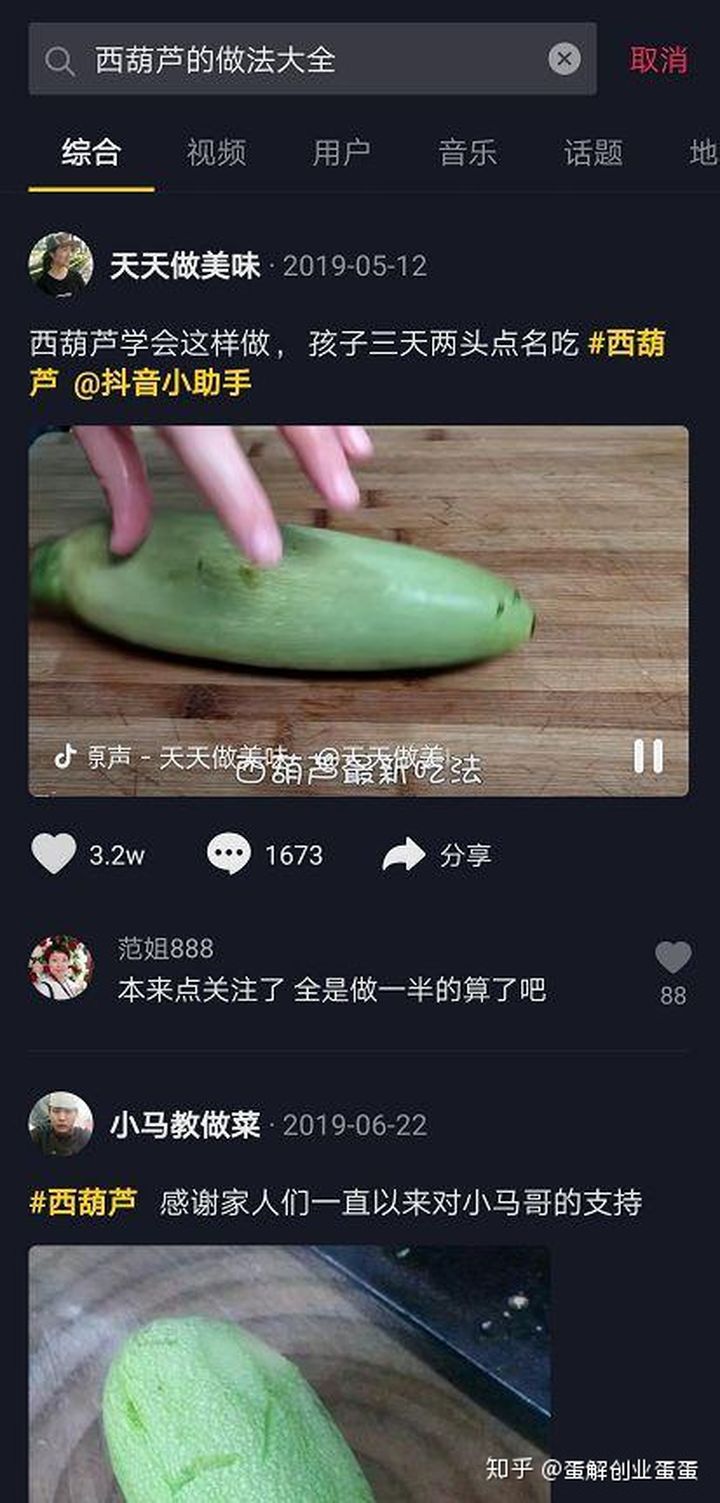This screenshot has height=1503, width=720.
Task: Open the @抖音小助手 mention link
Action: tap(162, 384)
